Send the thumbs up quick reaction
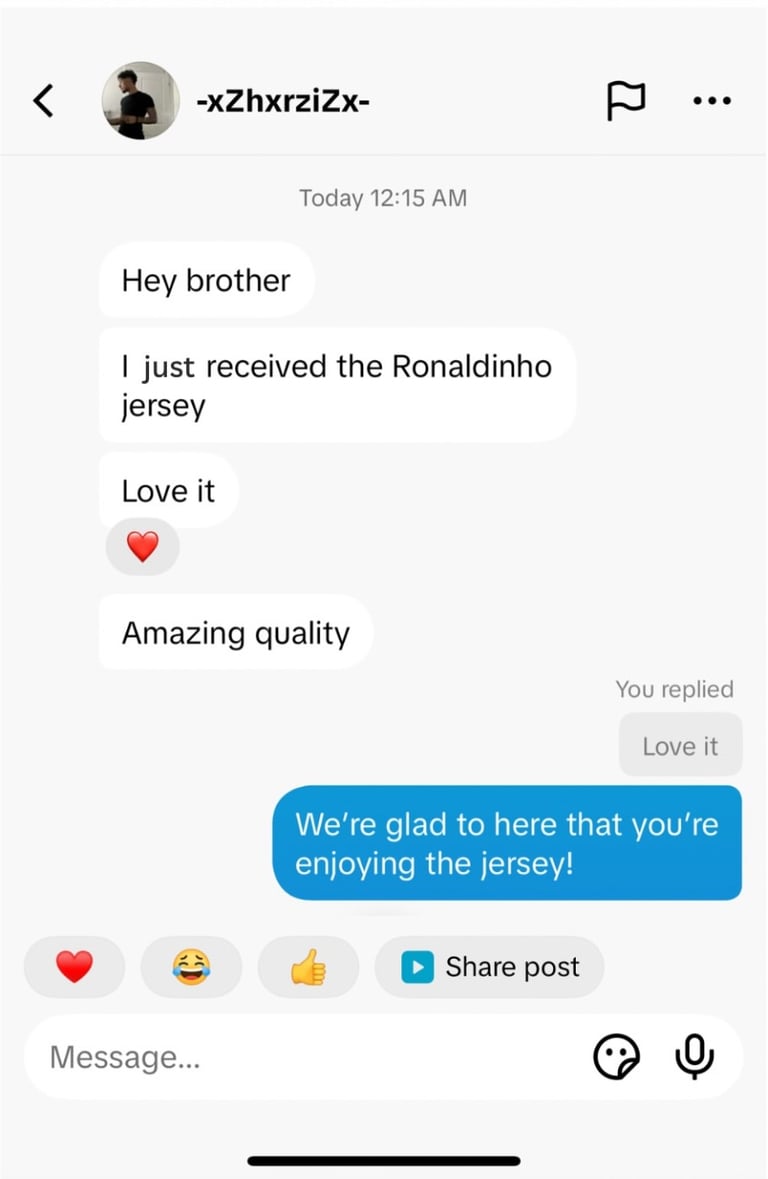Image resolution: width=768 pixels, height=1179 pixels. click(x=308, y=967)
